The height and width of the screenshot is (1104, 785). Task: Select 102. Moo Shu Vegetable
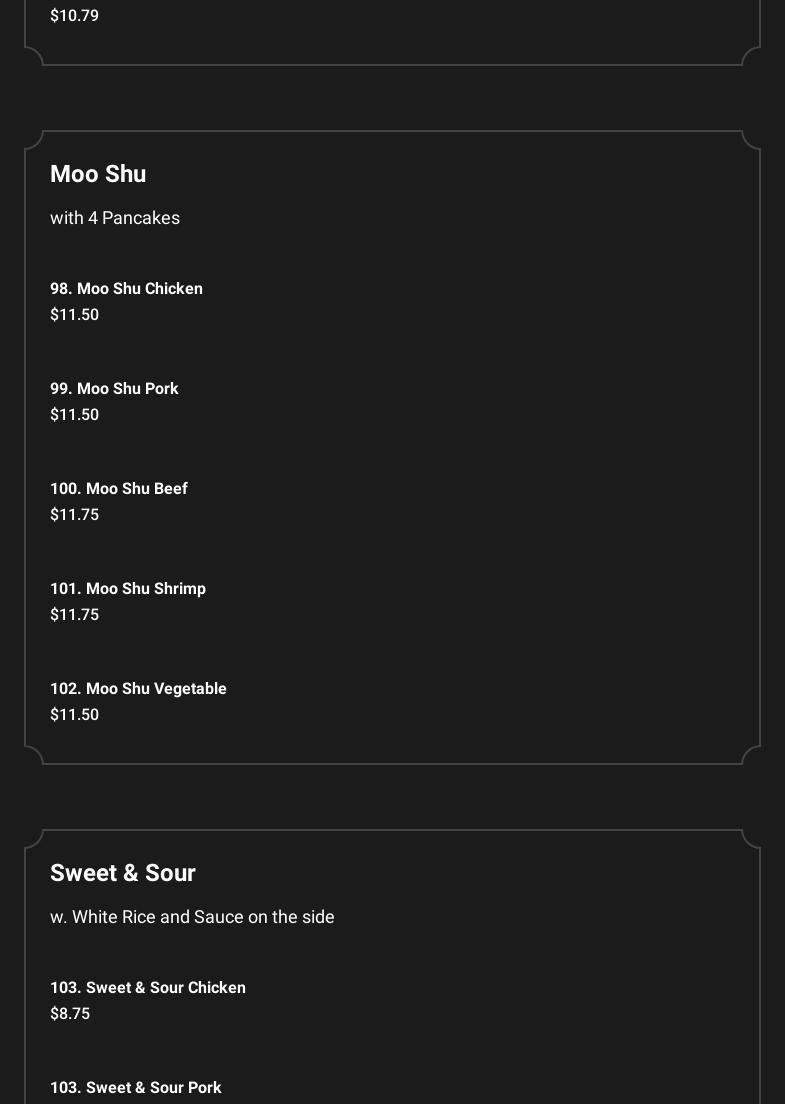coord(138,689)
